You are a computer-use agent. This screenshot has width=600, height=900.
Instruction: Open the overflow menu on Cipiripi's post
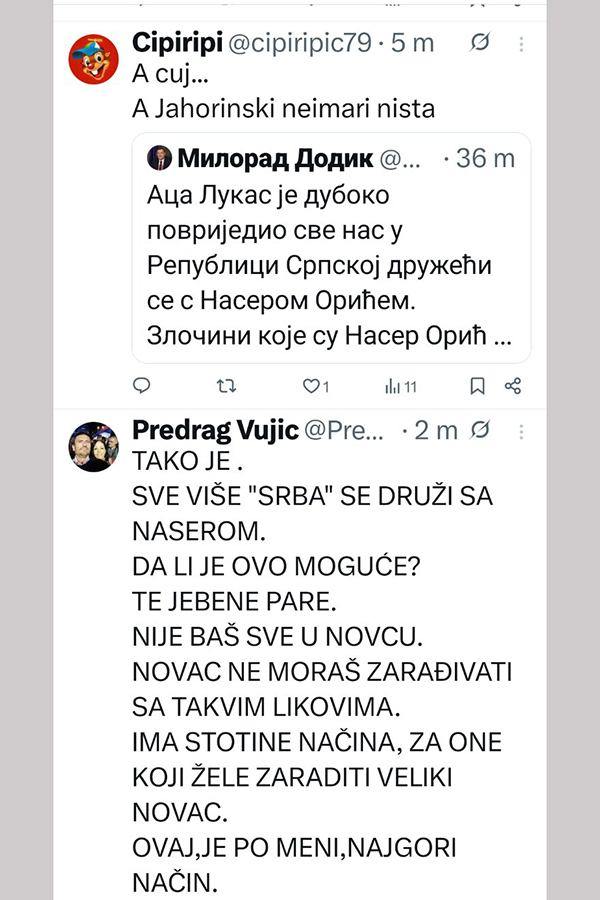point(521,44)
